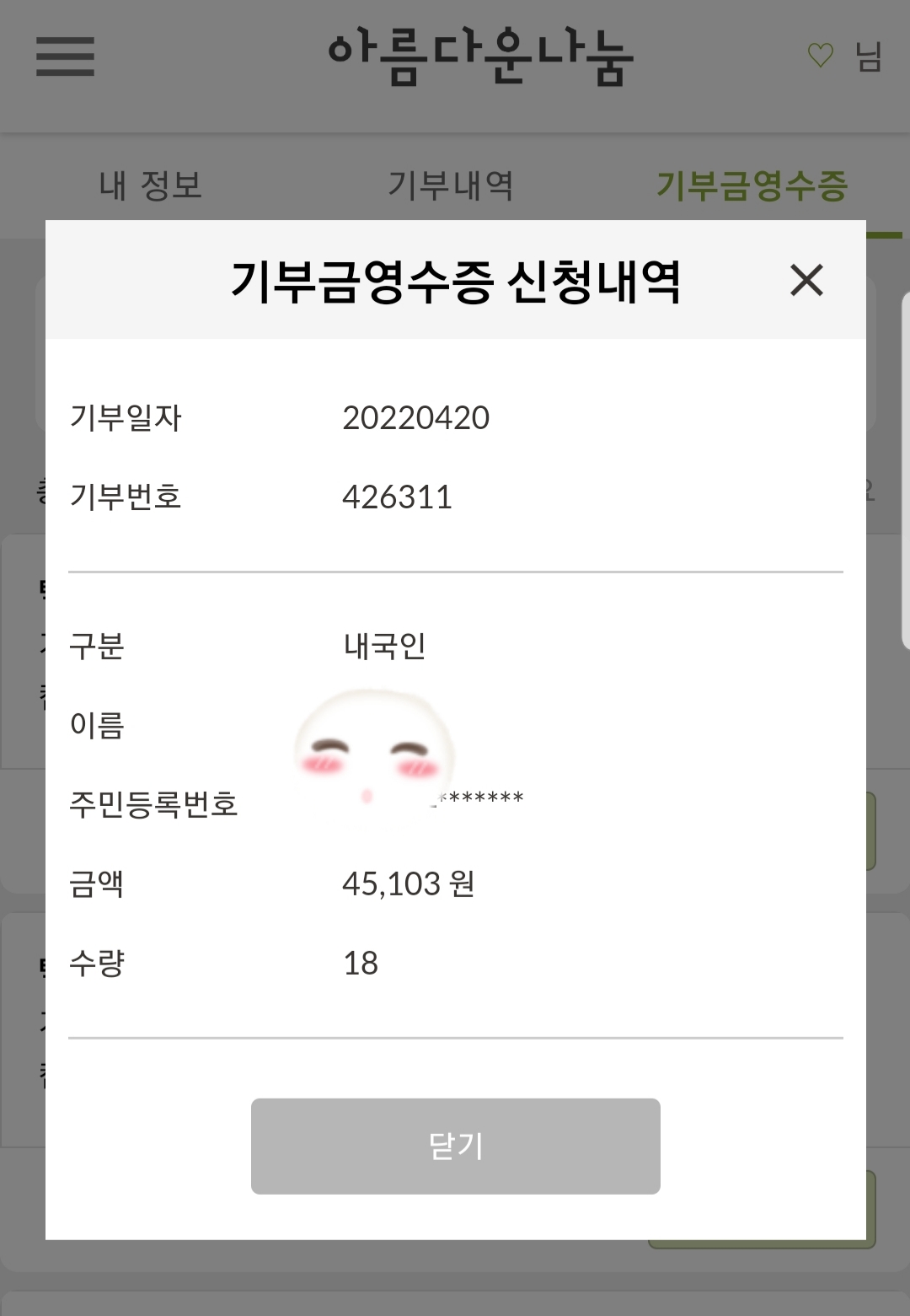Close the 기부금영수증 신청내역 dialog with X

click(806, 280)
